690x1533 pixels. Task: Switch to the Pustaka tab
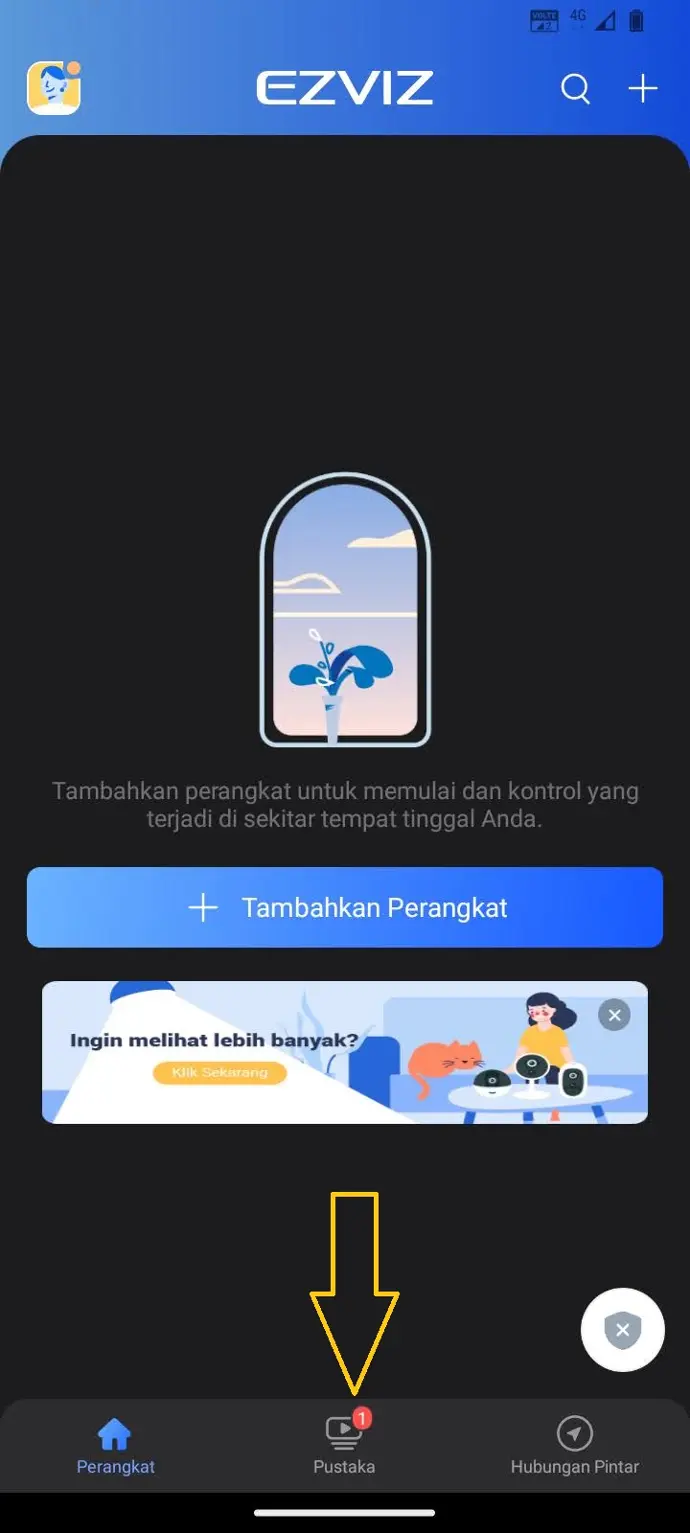344,1446
